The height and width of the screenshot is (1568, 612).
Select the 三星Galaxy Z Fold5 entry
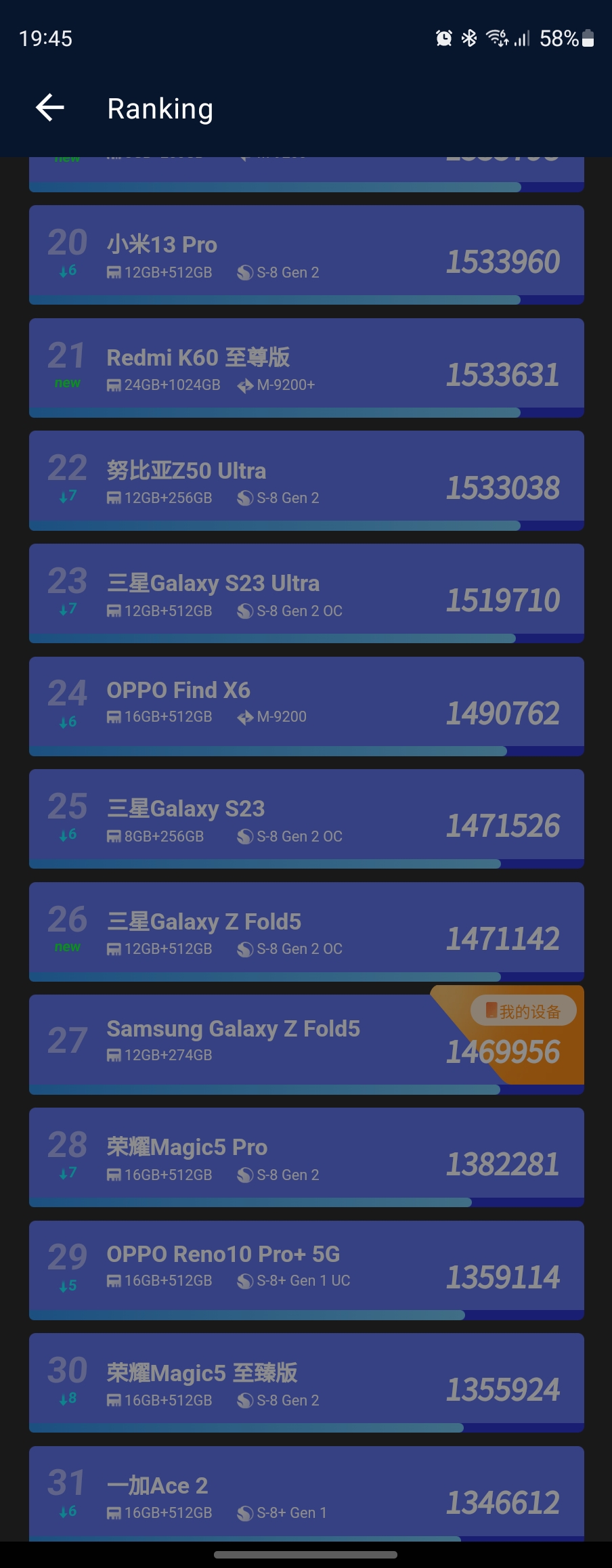[306, 932]
